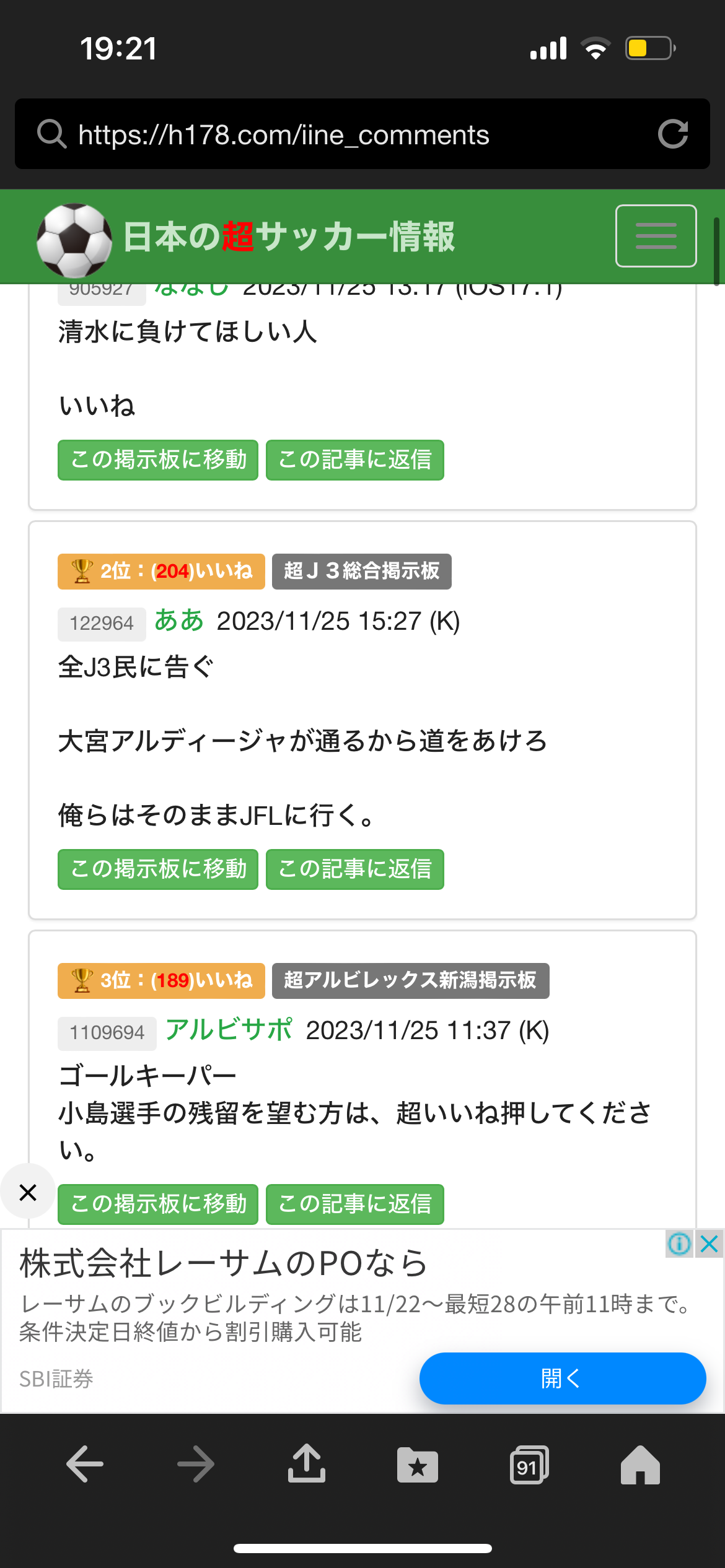Open the hamburger menu in site header
Screen dimensions: 725x1568
tap(656, 236)
